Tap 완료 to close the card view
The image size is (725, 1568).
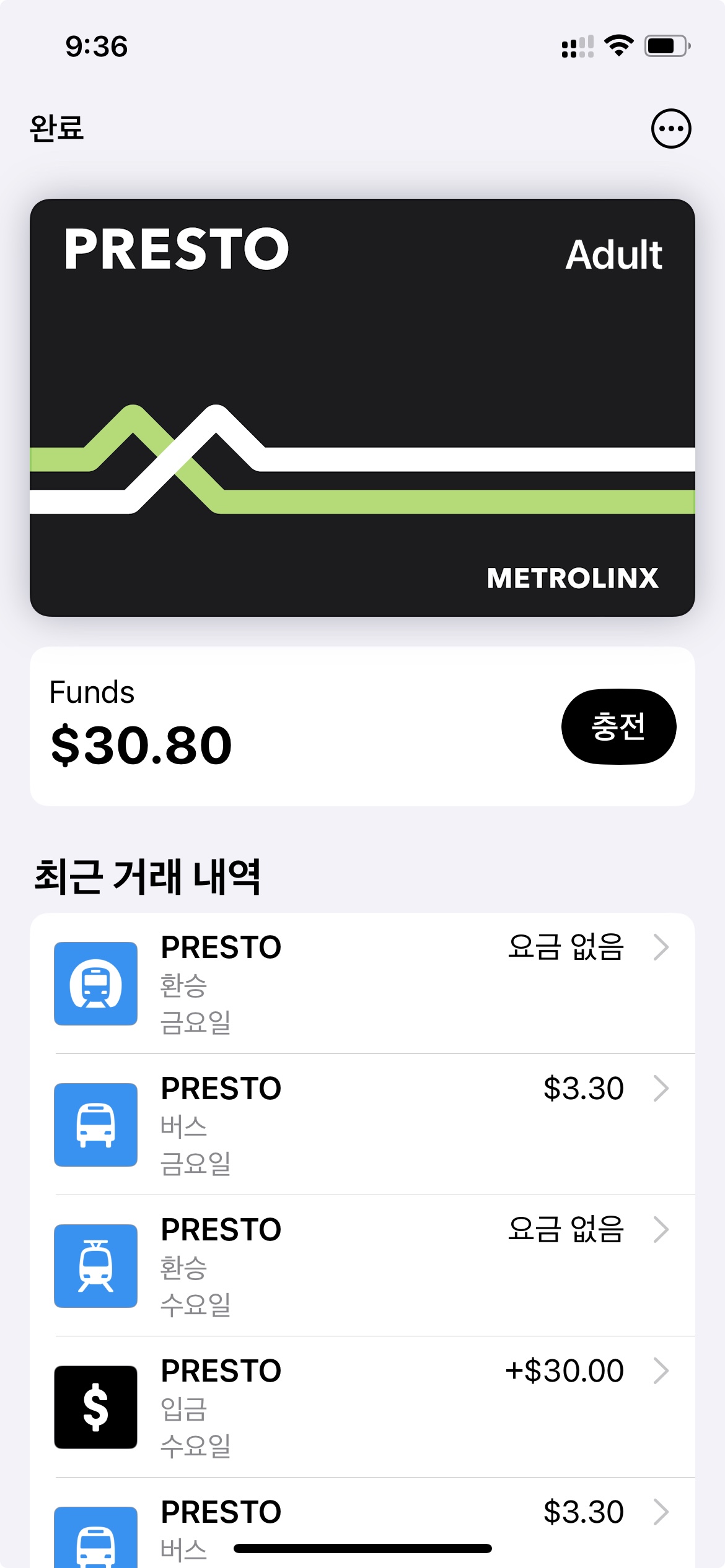click(56, 128)
